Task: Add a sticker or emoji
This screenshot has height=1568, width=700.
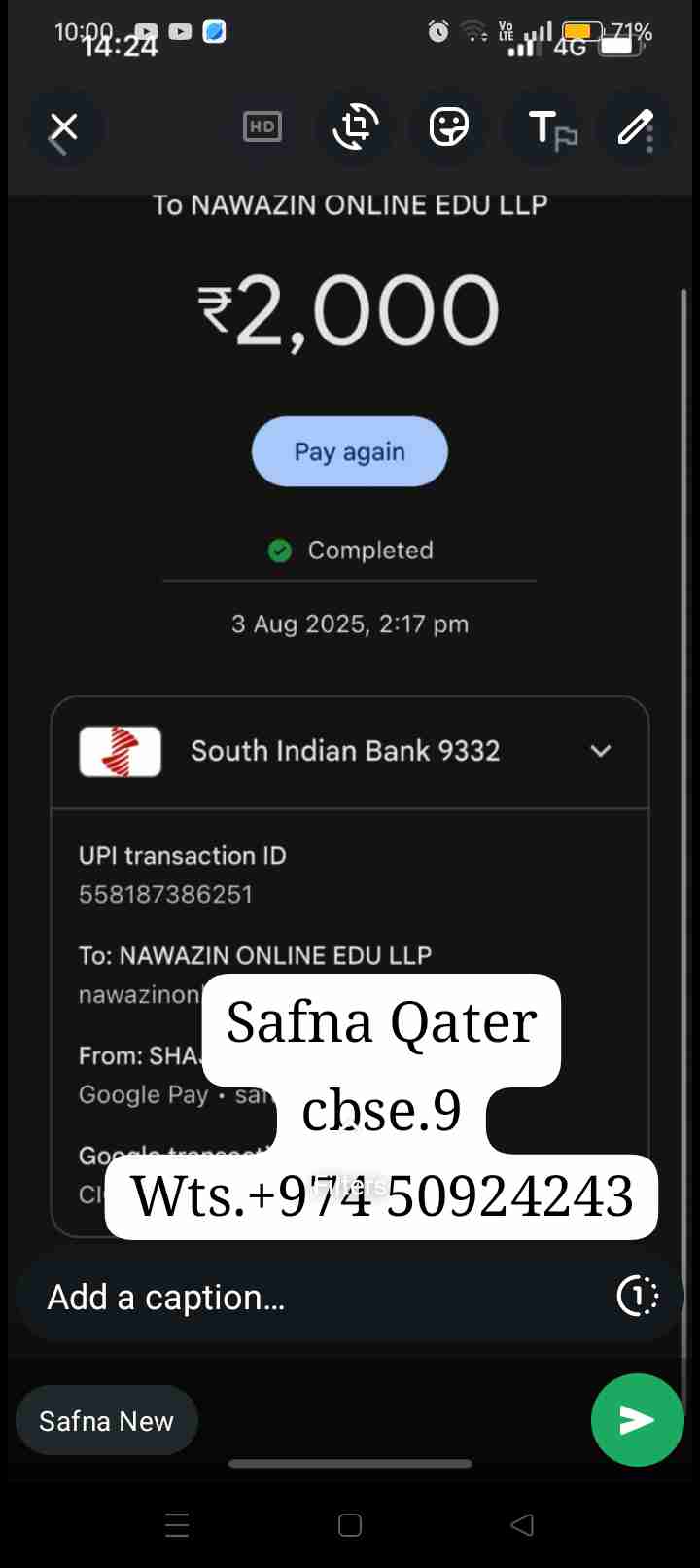Action: tap(448, 126)
